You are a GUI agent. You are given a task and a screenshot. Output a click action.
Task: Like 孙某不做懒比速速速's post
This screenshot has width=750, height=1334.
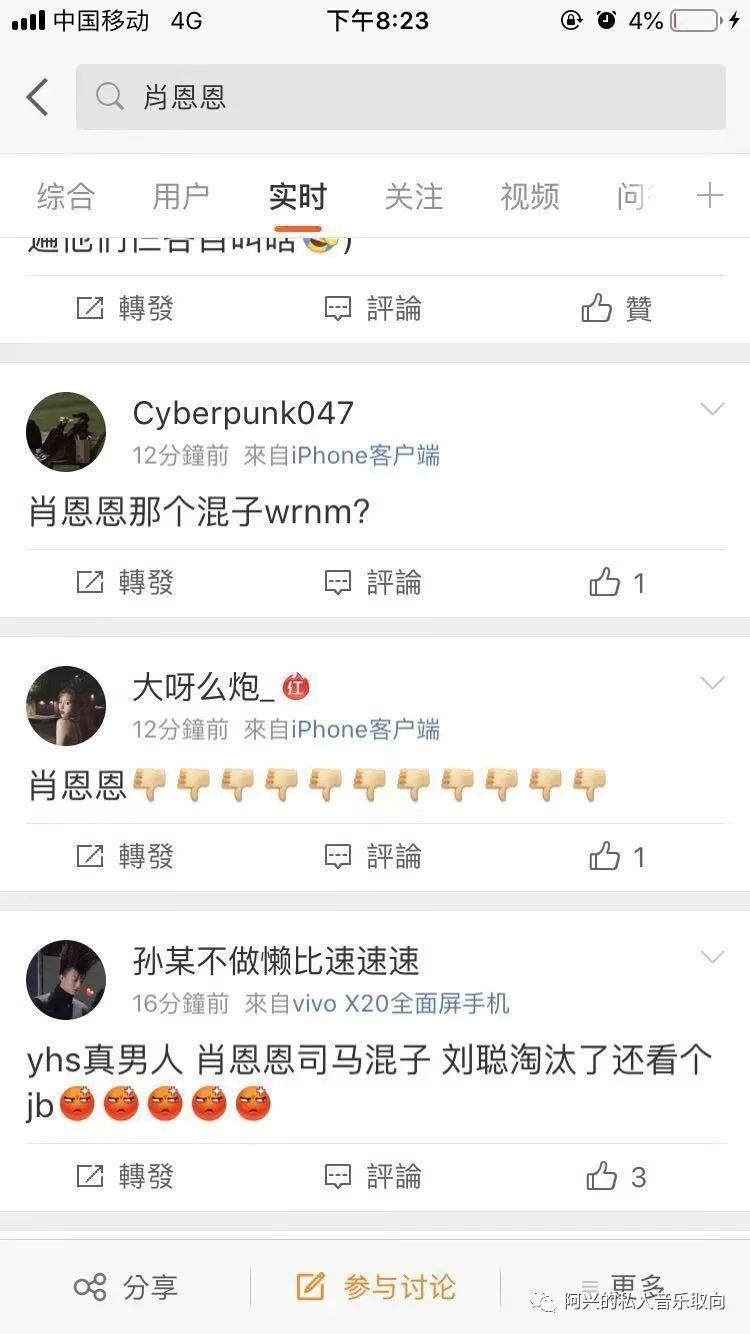[x=616, y=1176]
